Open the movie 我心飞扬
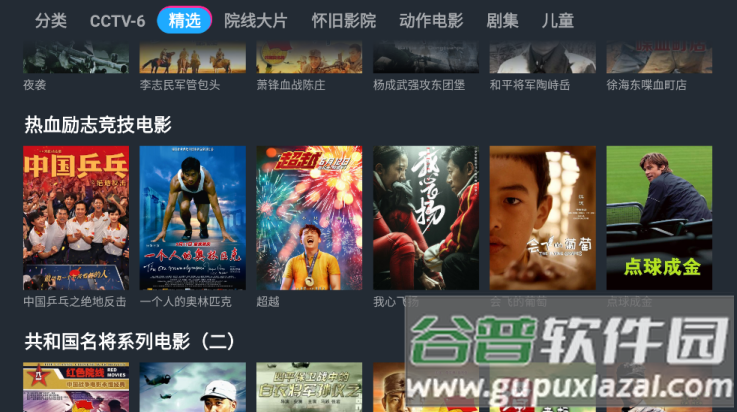Viewport: 737px width, 412px height. (426, 218)
